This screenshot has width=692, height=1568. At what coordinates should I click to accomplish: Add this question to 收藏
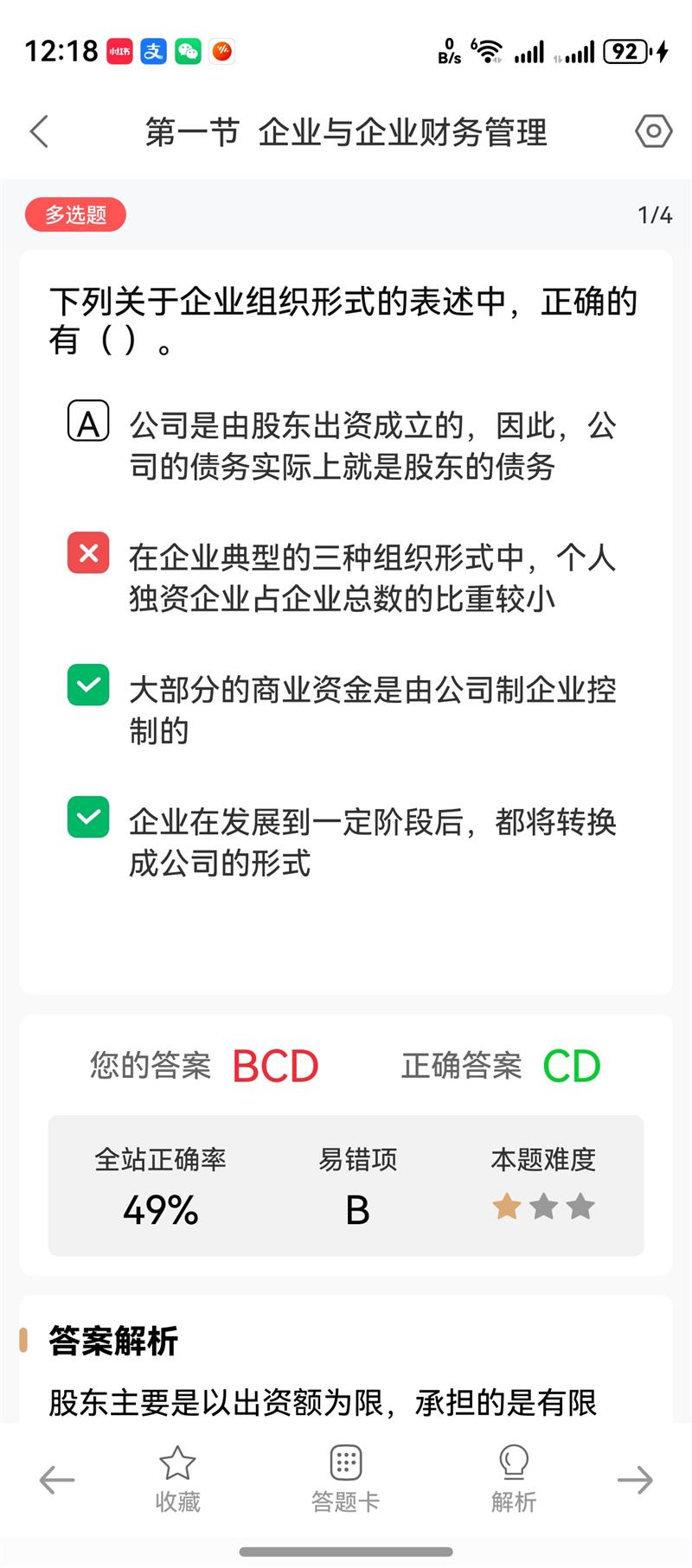pyautogui.click(x=177, y=1478)
